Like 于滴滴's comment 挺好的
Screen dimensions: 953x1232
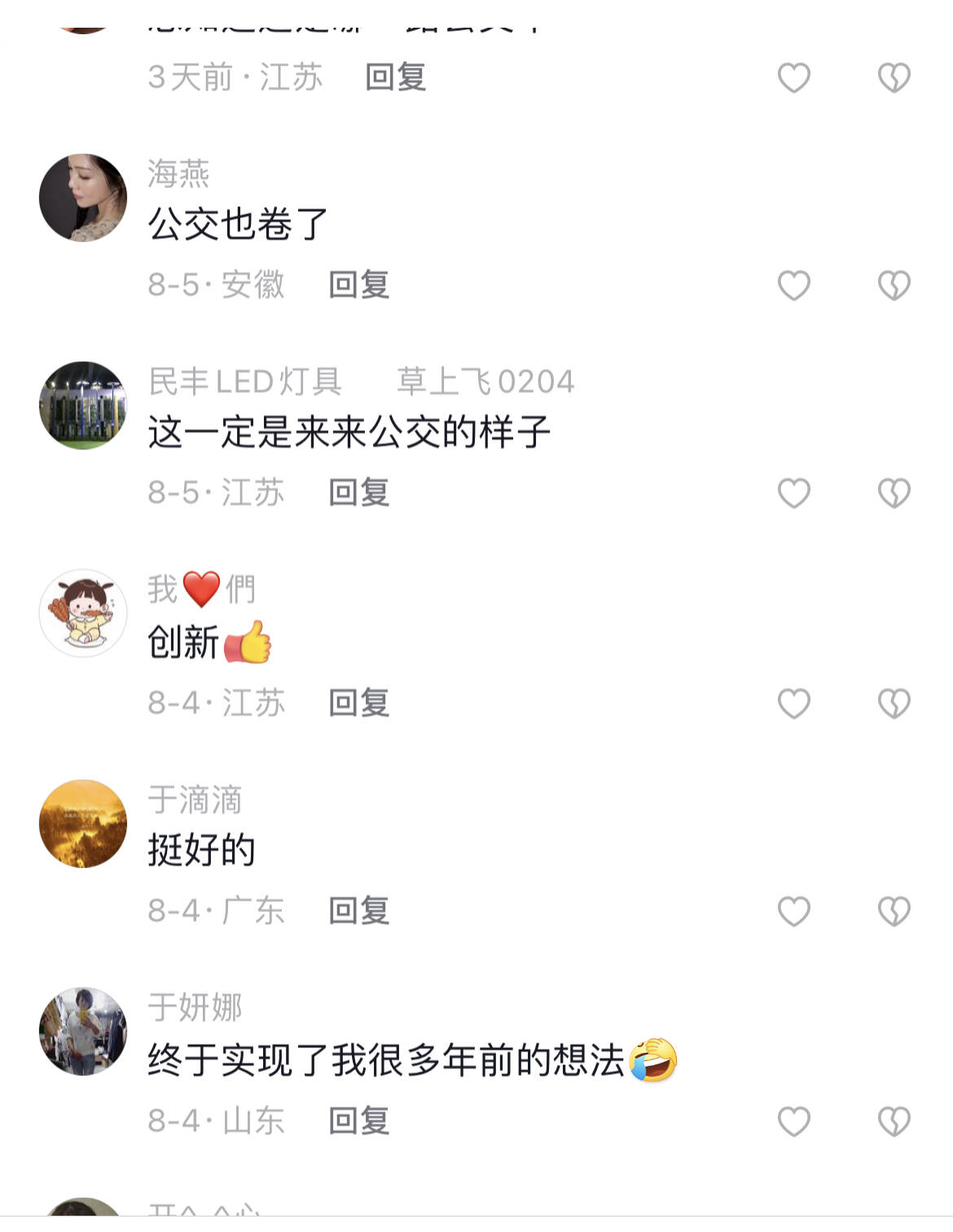[793, 910]
